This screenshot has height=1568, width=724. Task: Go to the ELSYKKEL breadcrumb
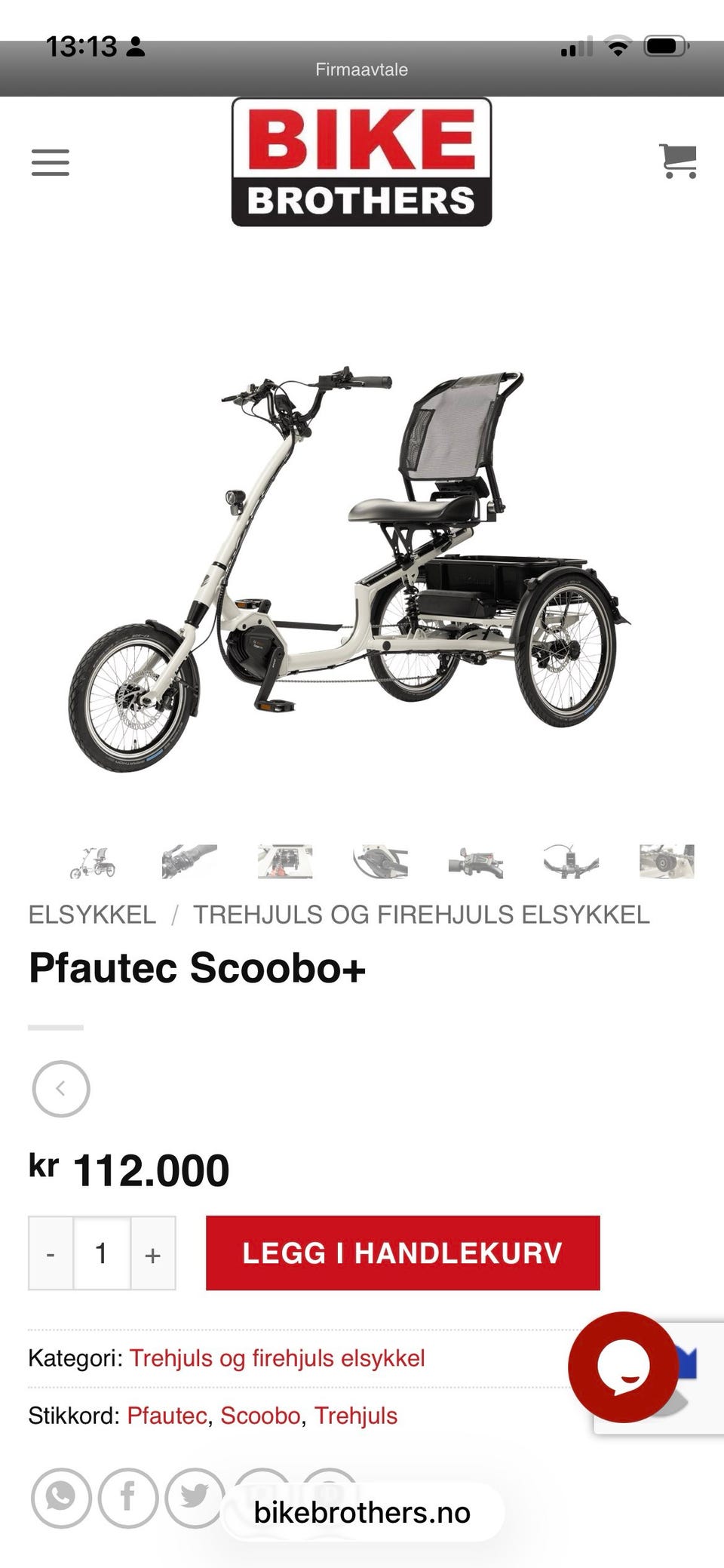coord(92,915)
